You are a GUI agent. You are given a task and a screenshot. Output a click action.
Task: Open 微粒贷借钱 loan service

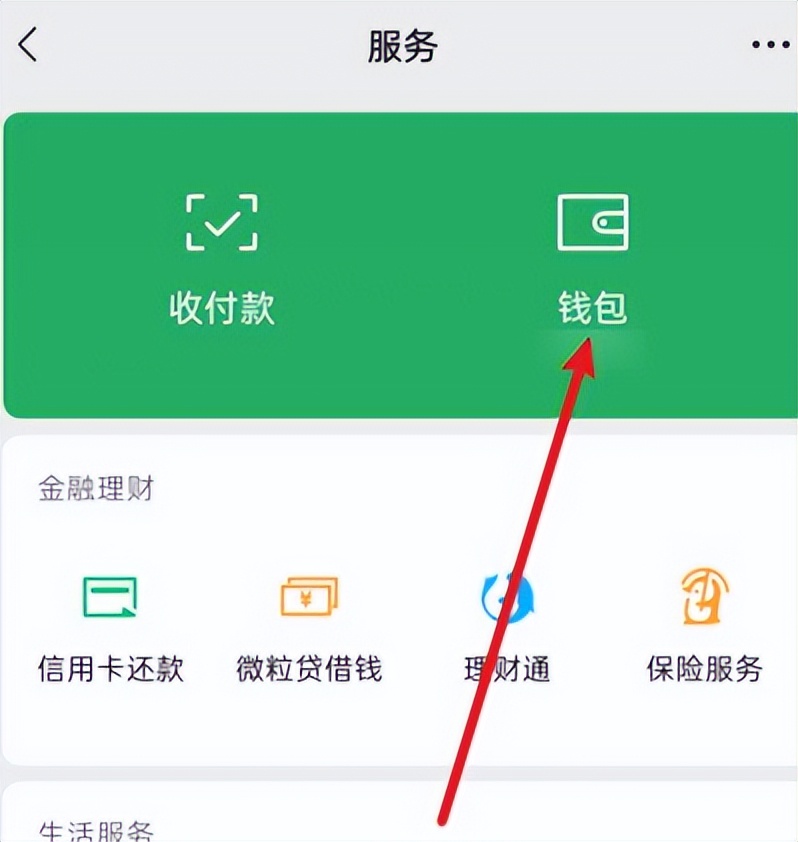click(309, 626)
